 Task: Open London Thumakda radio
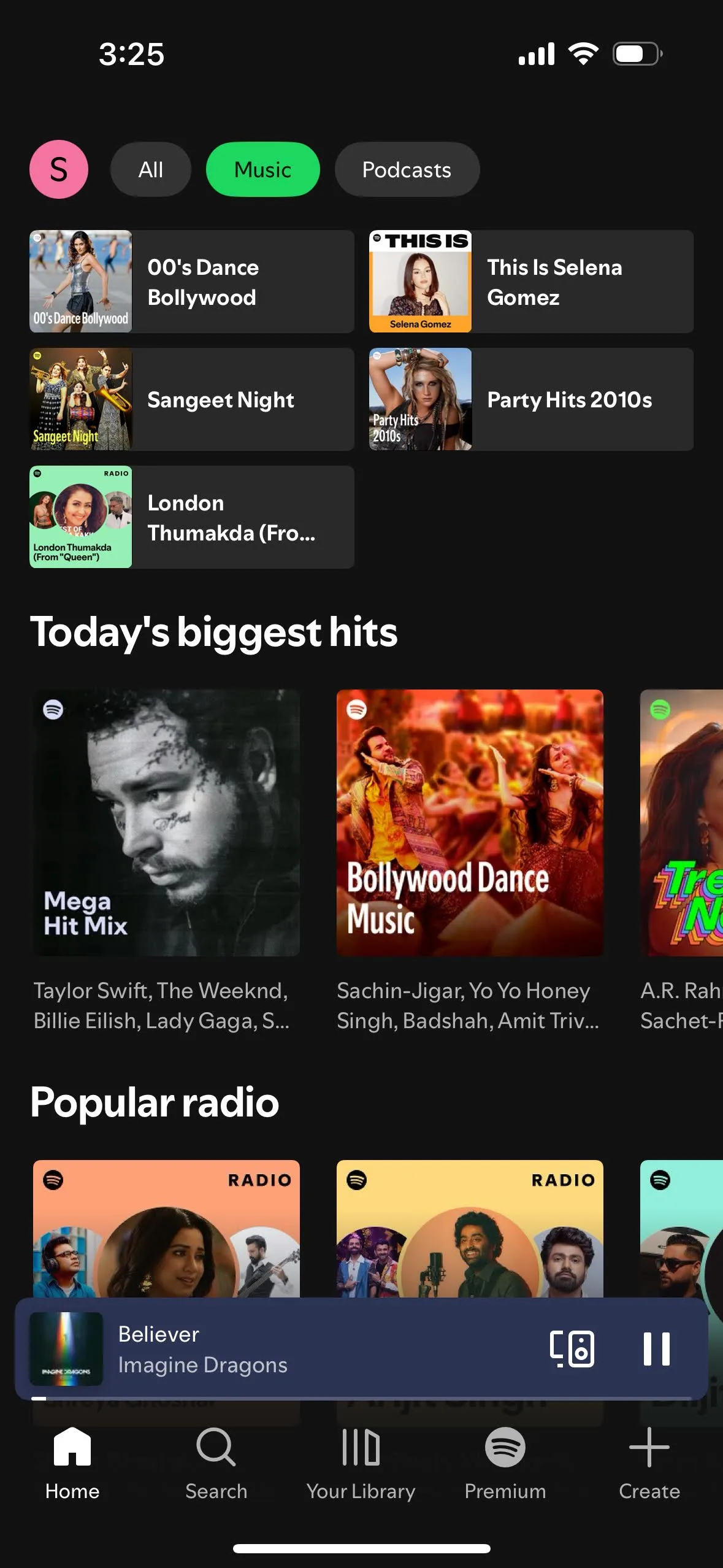[x=190, y=517]
